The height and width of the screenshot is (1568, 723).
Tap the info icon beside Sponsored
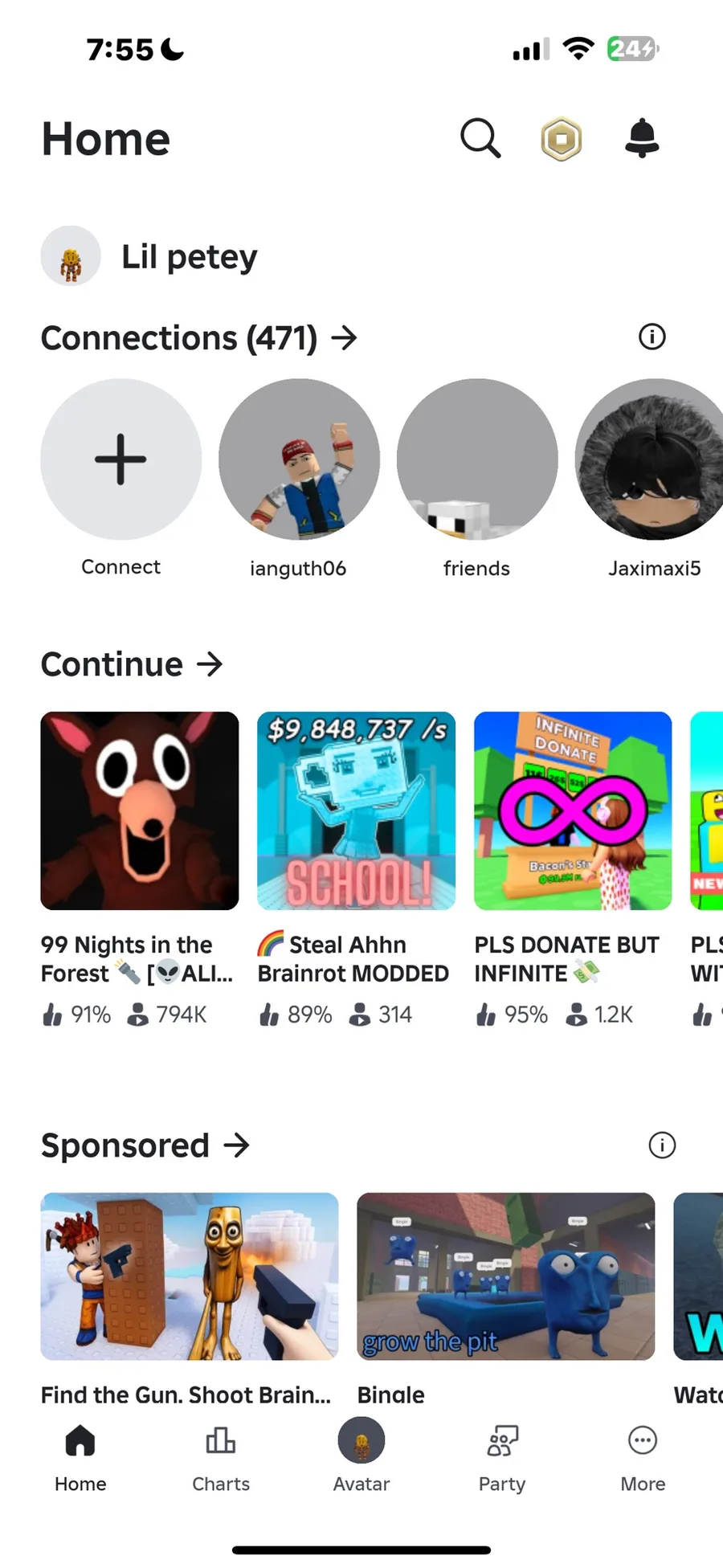[662, 1145]
